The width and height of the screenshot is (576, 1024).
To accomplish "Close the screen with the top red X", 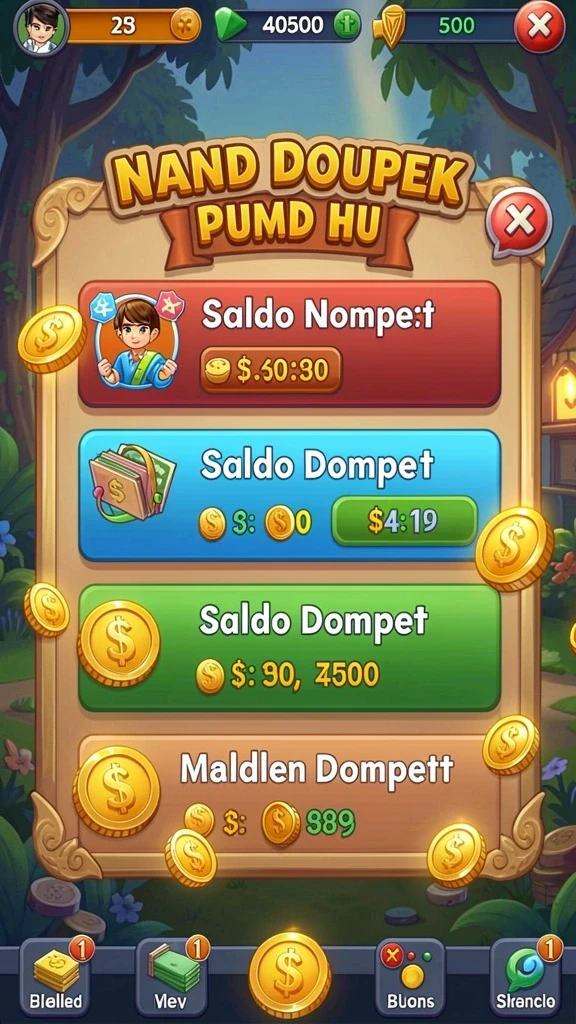I will (539, 27).
